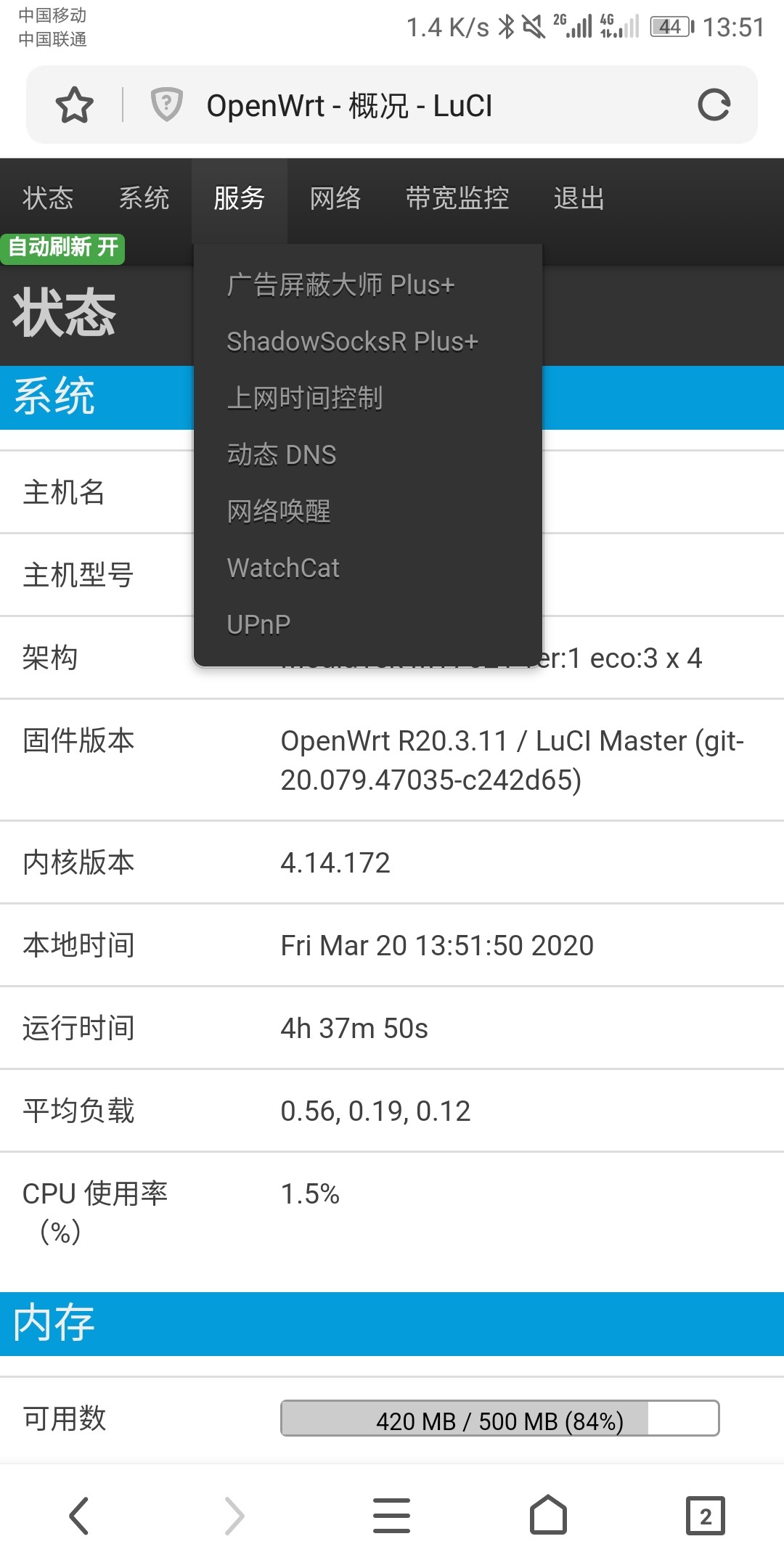Tap the bookmark star icon in address bar

73,105
